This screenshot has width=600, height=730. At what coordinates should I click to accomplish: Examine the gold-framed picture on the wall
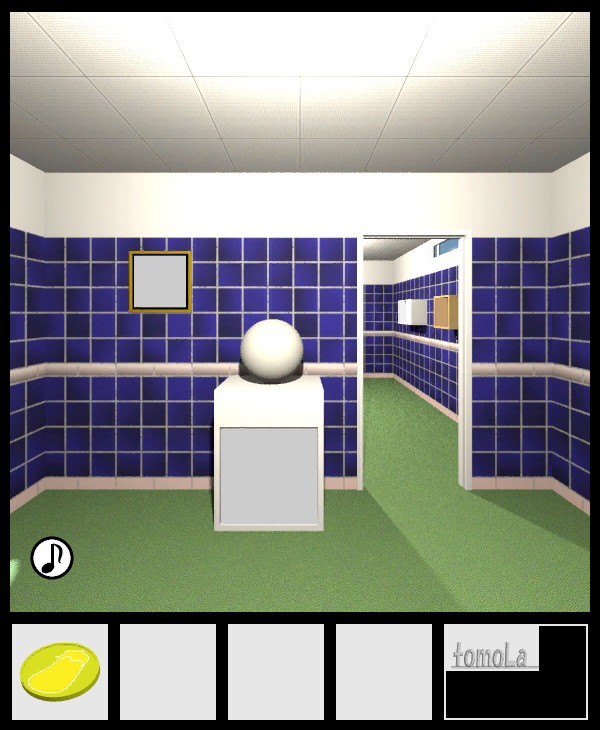click(160, 281)
